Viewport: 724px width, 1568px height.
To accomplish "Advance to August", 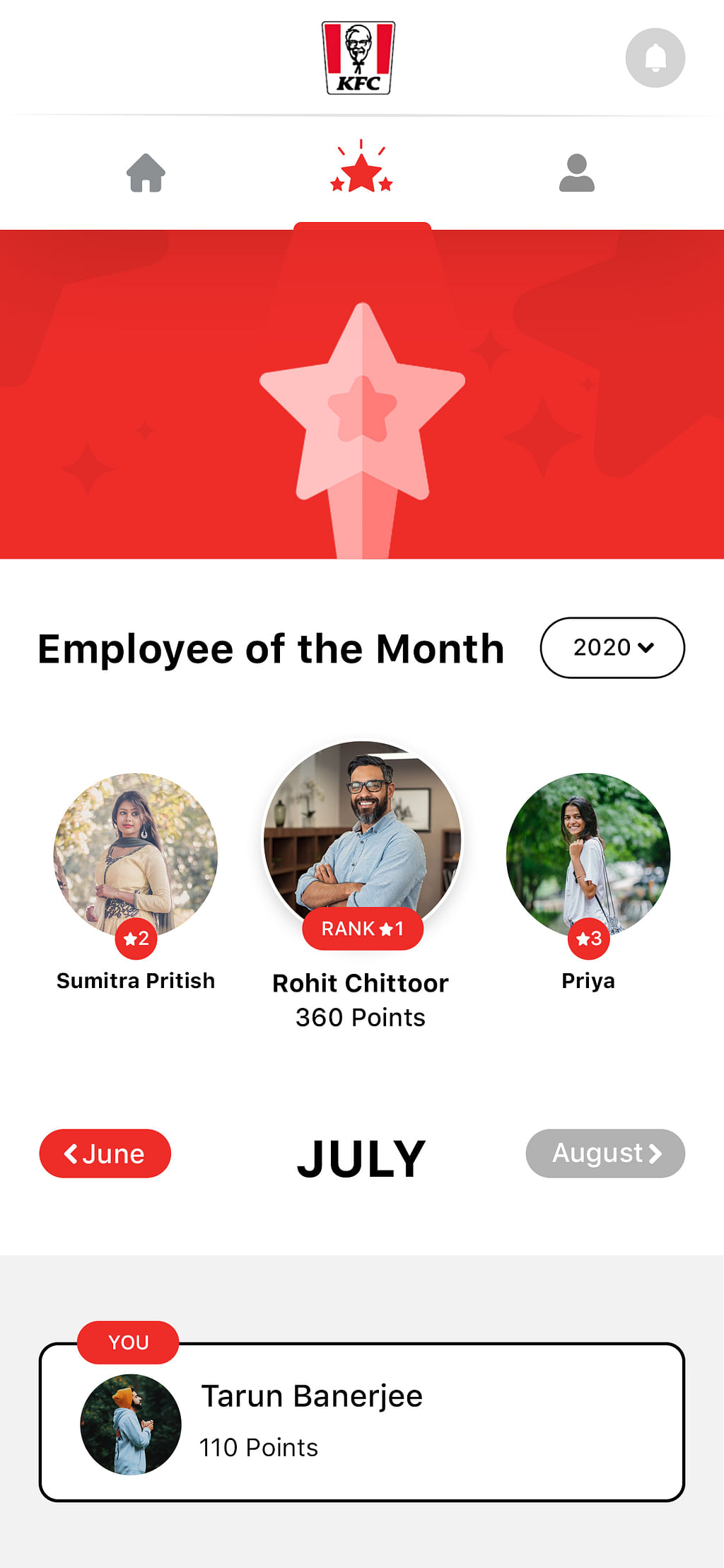I will [605, 1154].
